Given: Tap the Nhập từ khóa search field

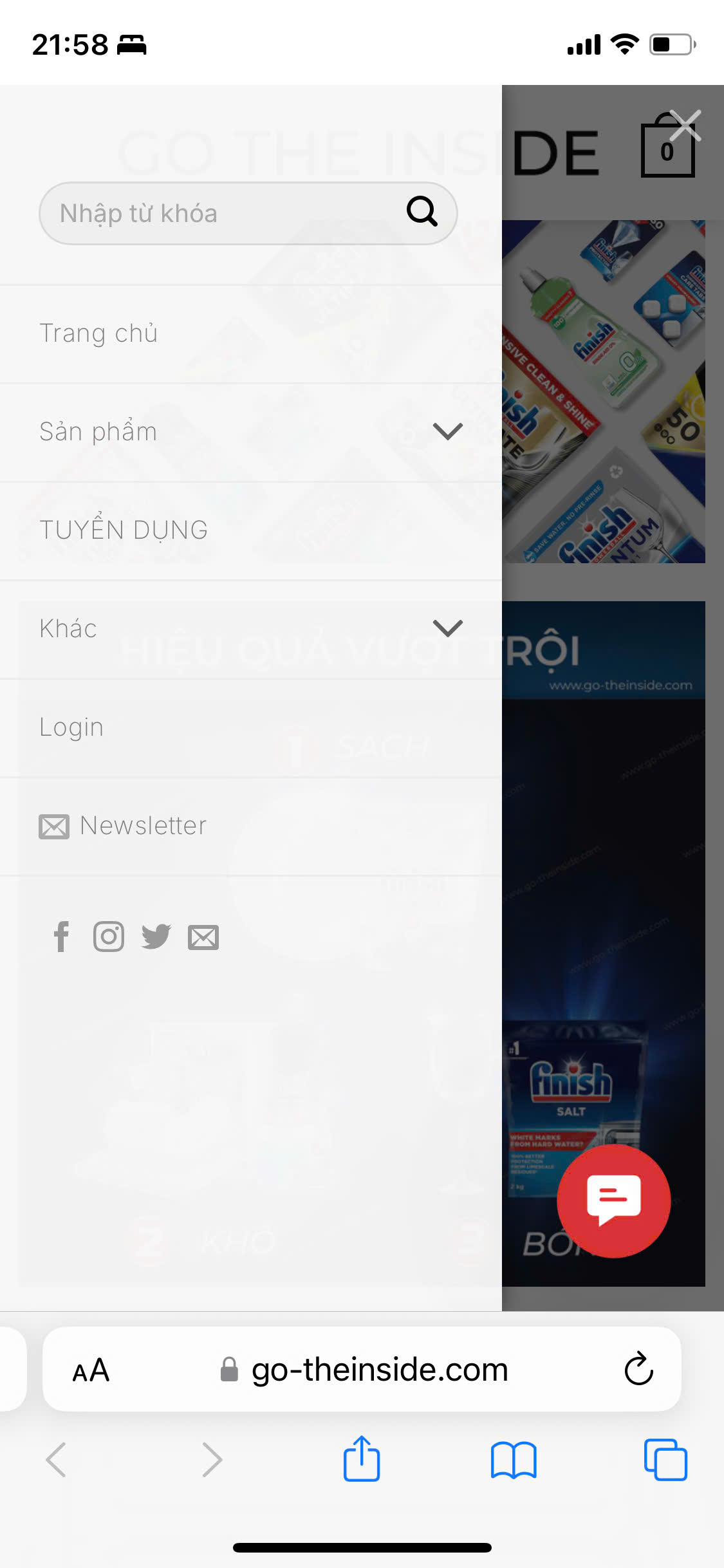Looking at the screenshot, I should (x=219, y=213).
